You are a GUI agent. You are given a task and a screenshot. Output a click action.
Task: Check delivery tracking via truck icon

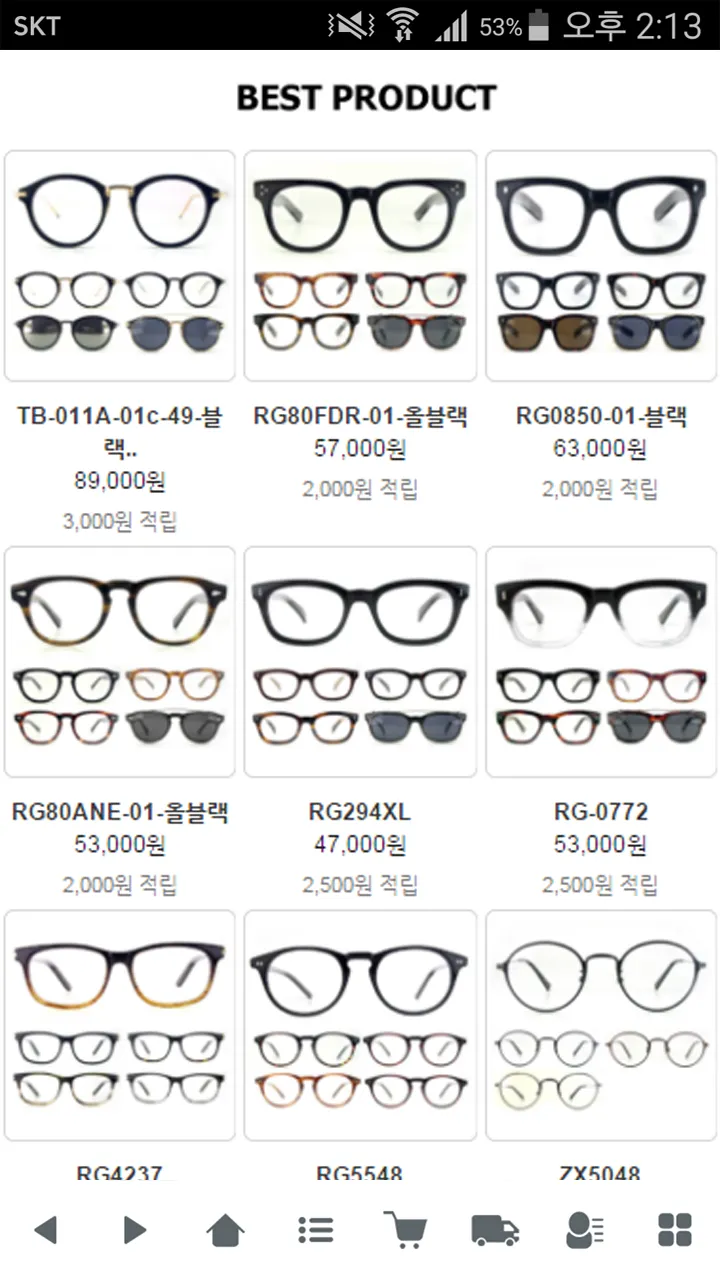(495, 1229)
